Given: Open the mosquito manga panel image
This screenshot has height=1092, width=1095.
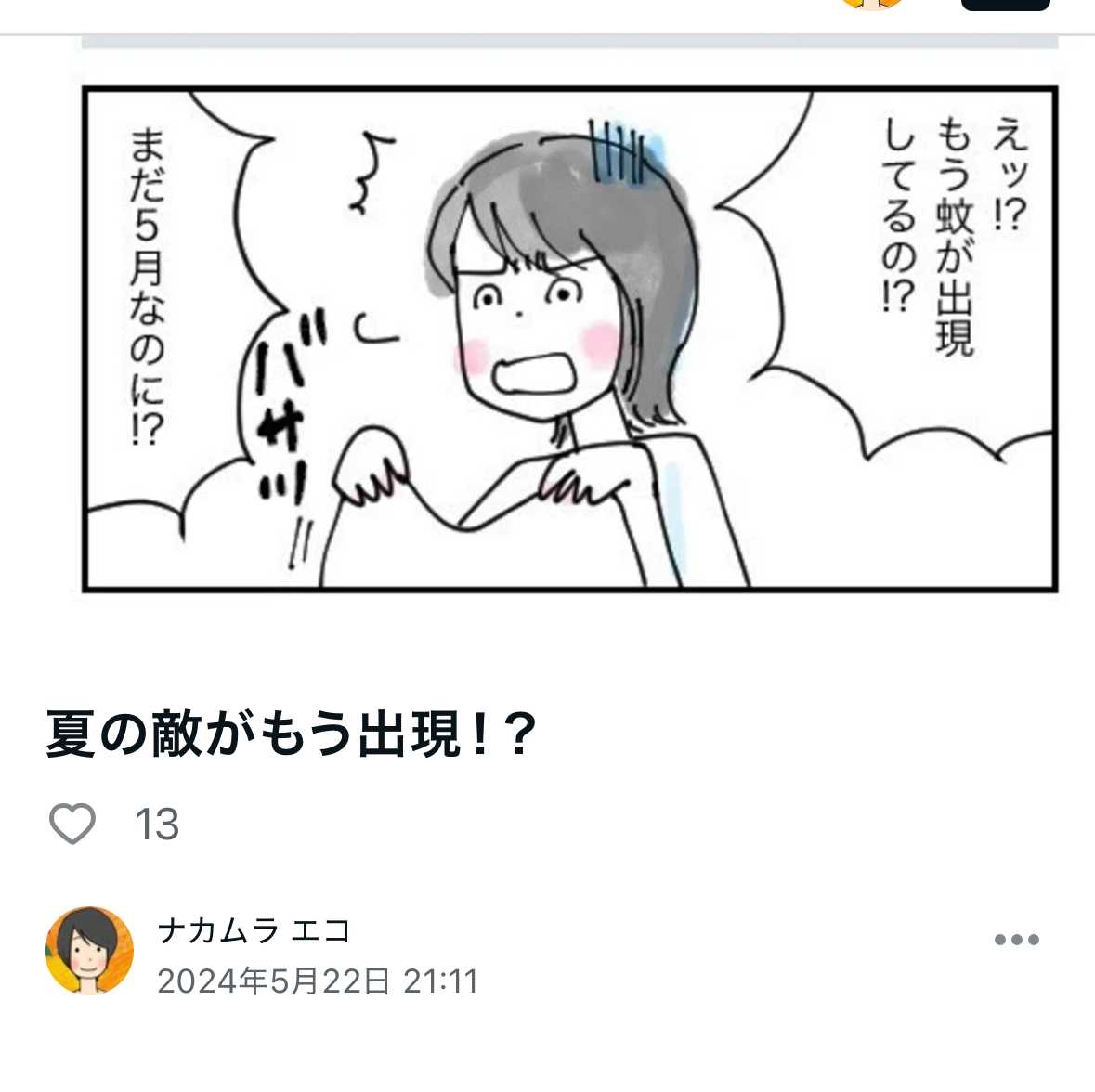Looking at the screenshot, I should point(569,339).
